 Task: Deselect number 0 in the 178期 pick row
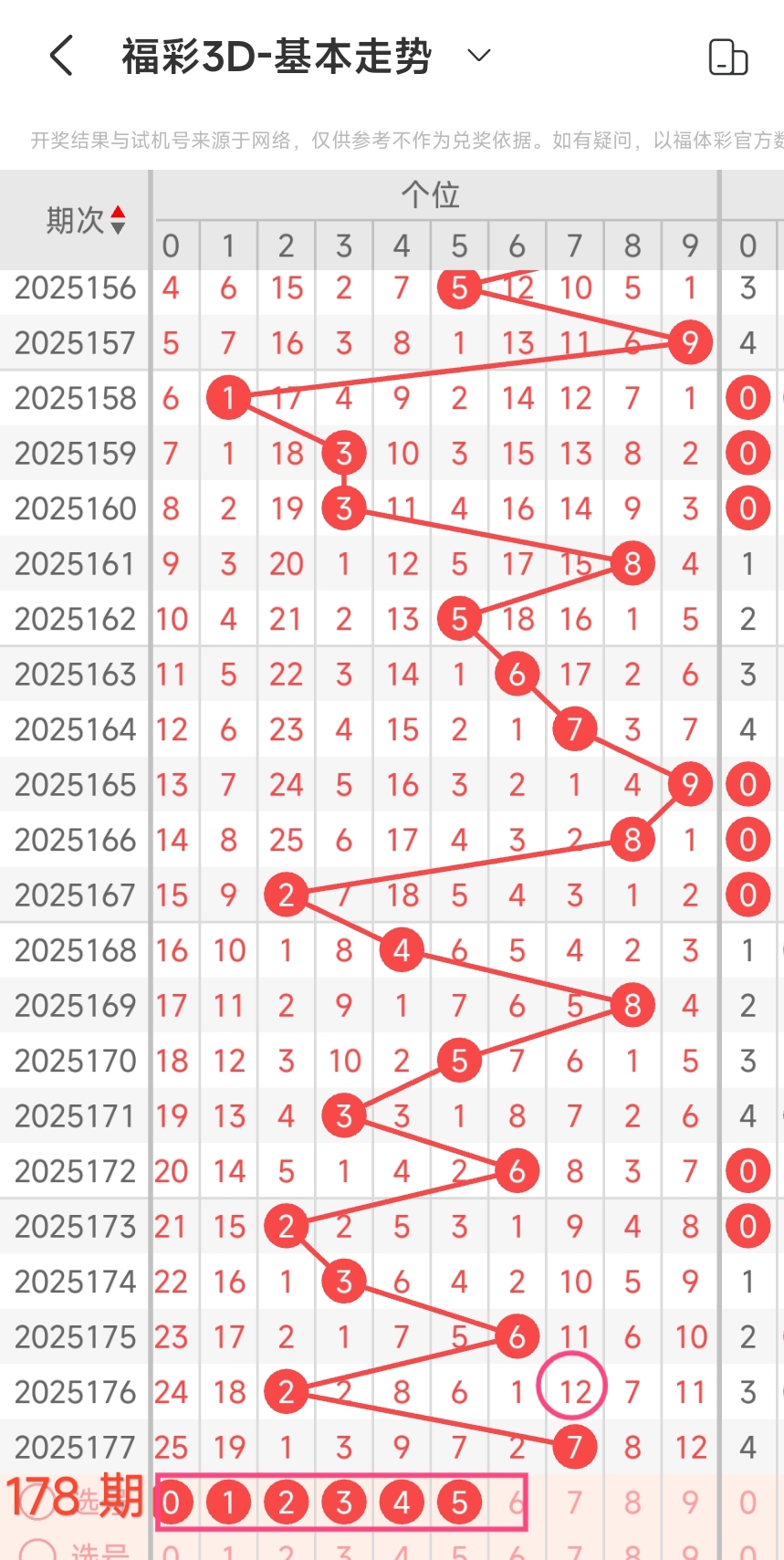click(172, 1502)
